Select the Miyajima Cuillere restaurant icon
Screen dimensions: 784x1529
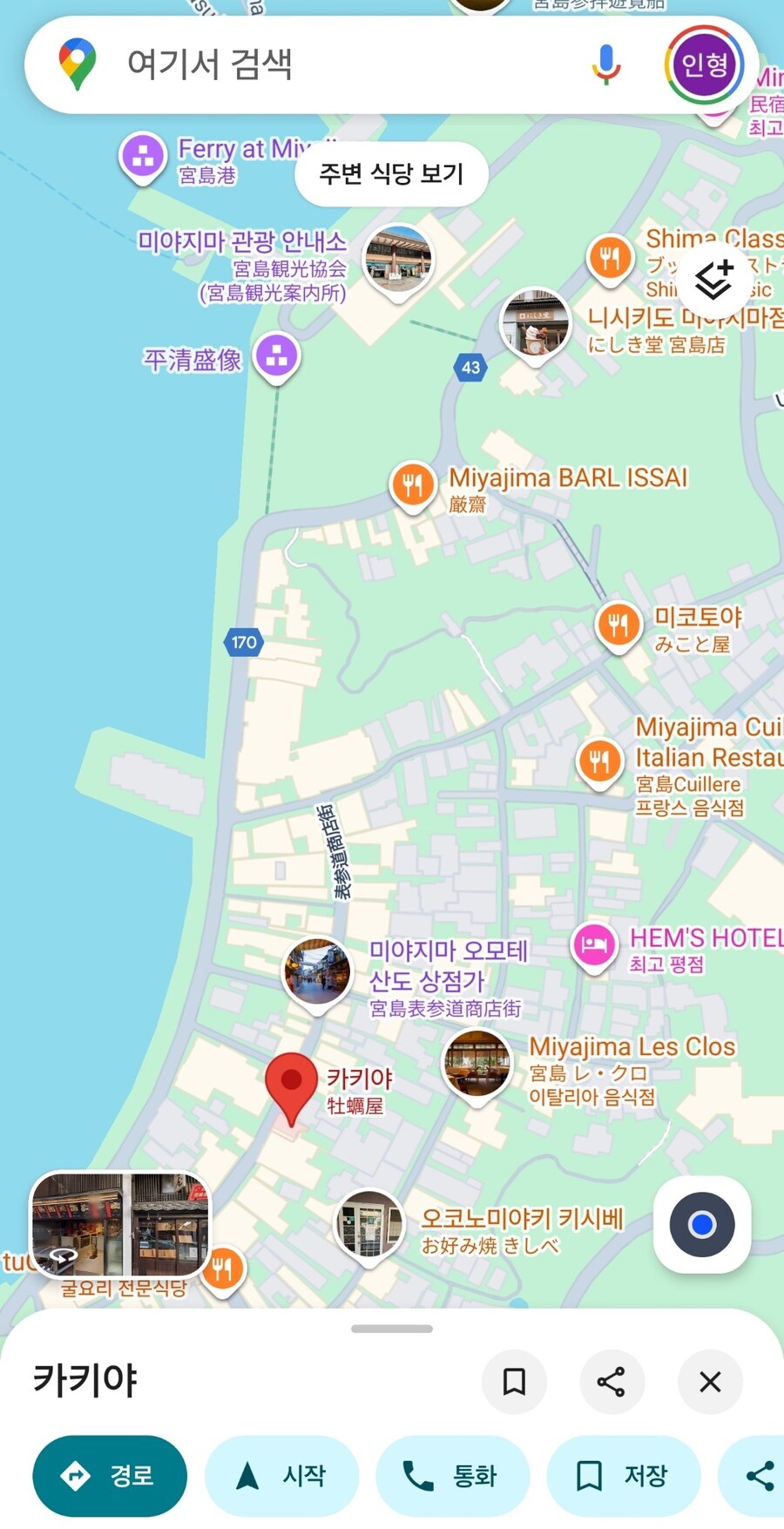click(599, 761)
